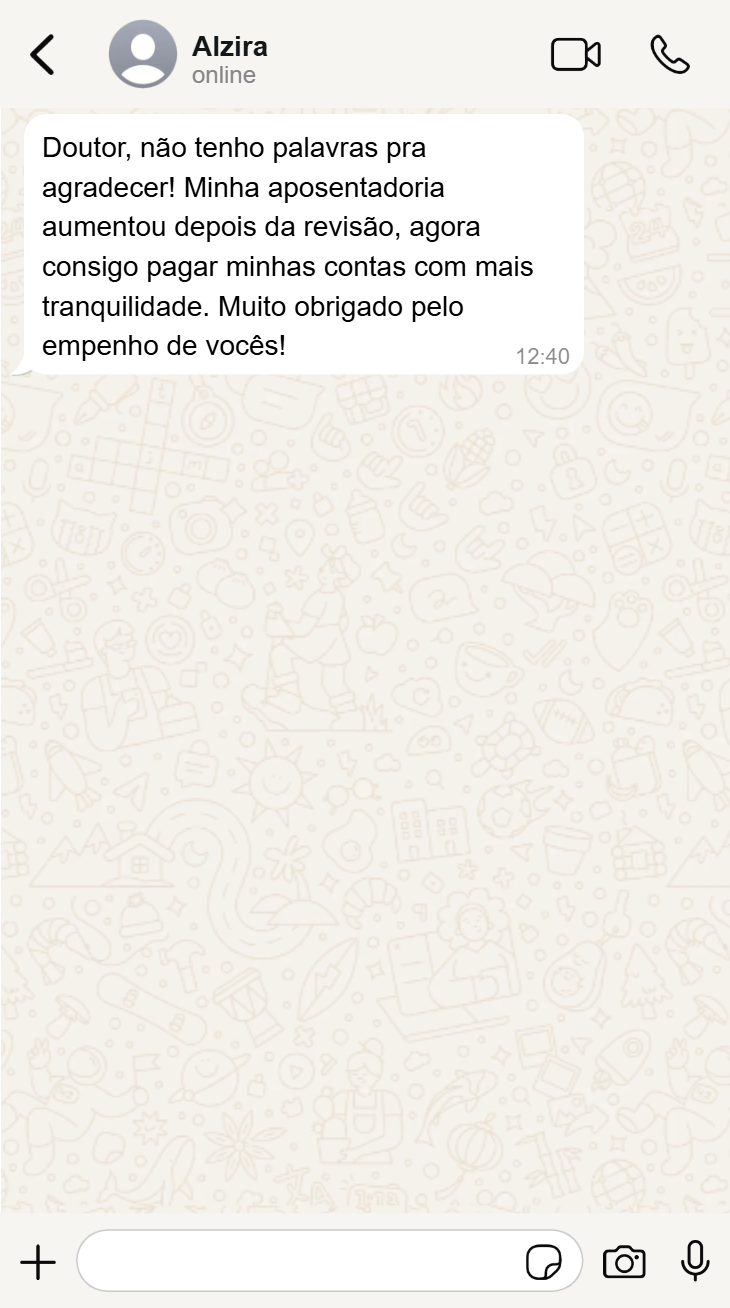Start a video call with Alzira
The height and width of the screenshot is (1308, 730).
coord(576,55)
